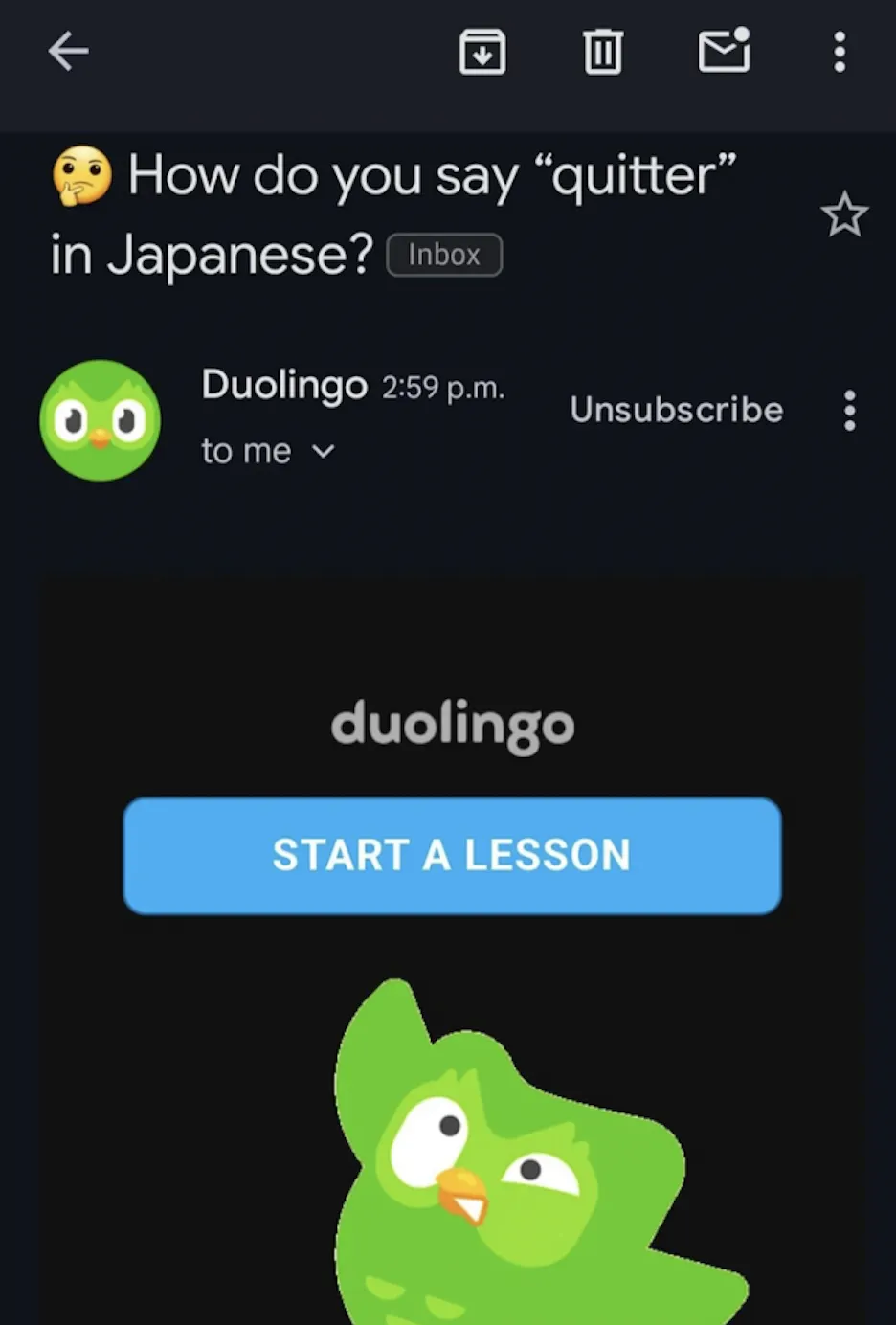Screen dimensions: 896x1325
Task: Expand the "to me" recipient details
Action: (x=324, y=451)
